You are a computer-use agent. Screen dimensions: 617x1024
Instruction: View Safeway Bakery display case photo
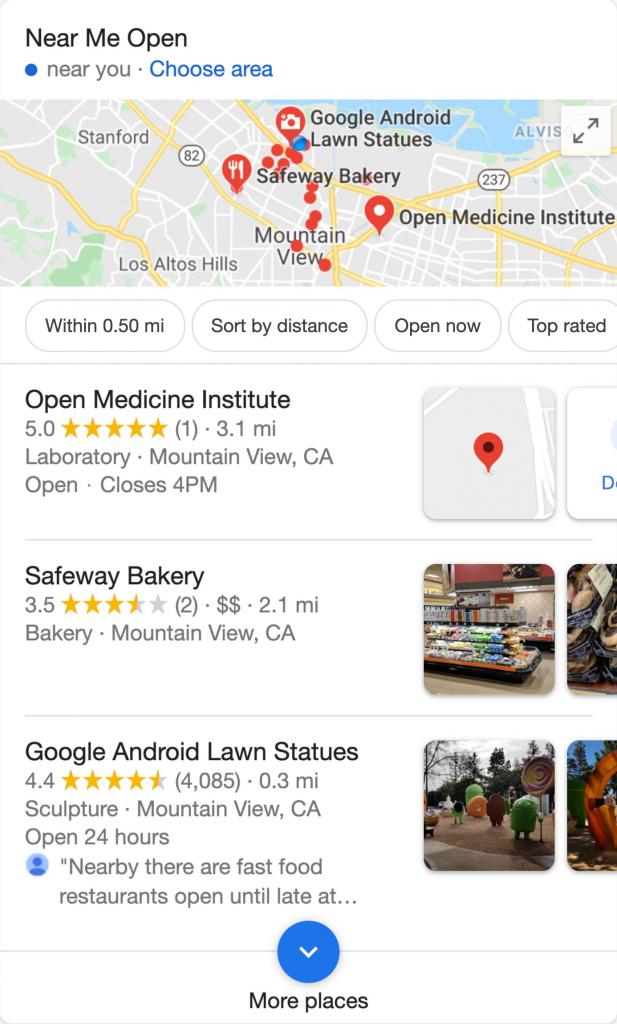coord(488,629)
